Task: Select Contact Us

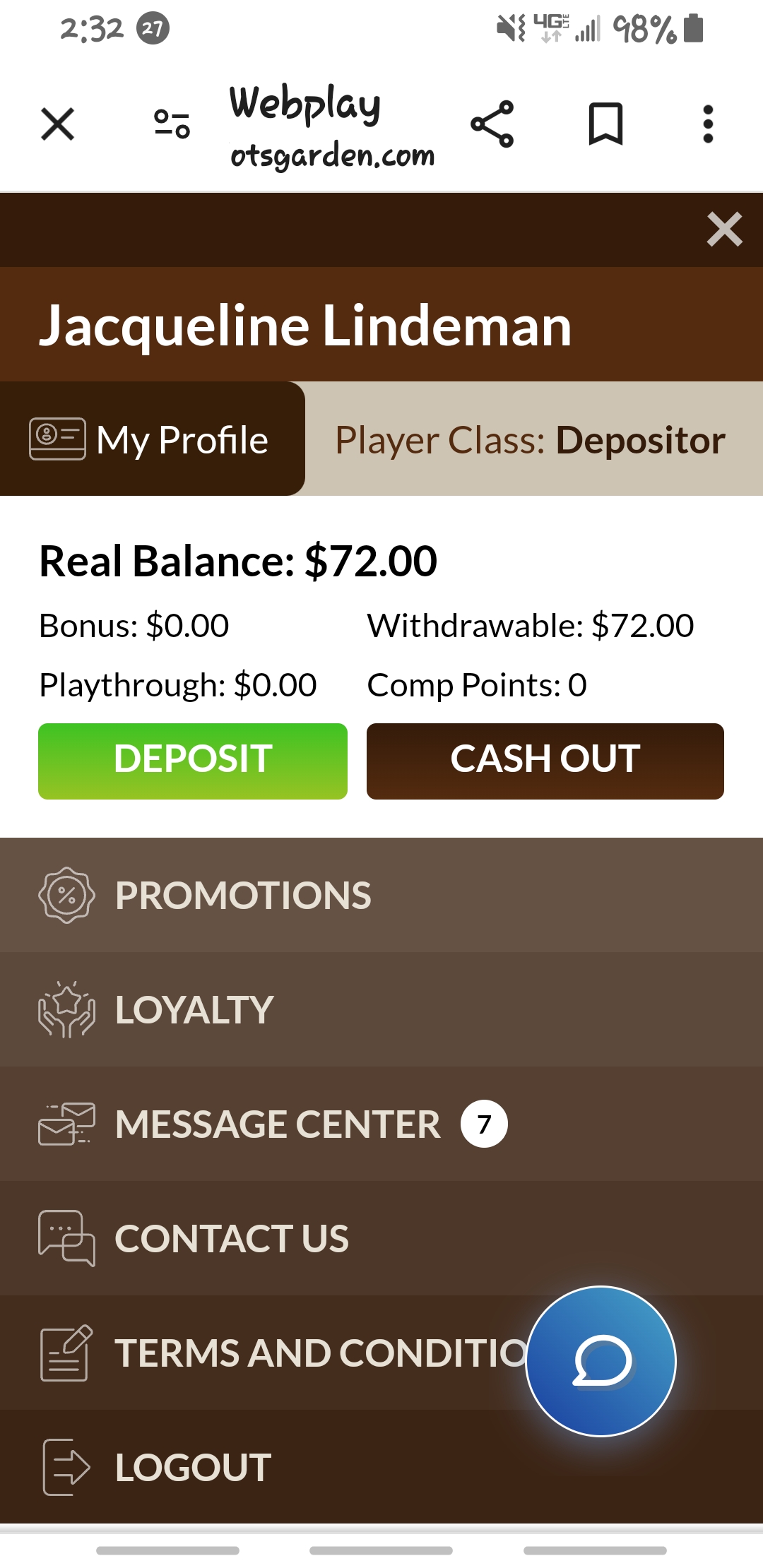Action: [x=232, y=1239]
